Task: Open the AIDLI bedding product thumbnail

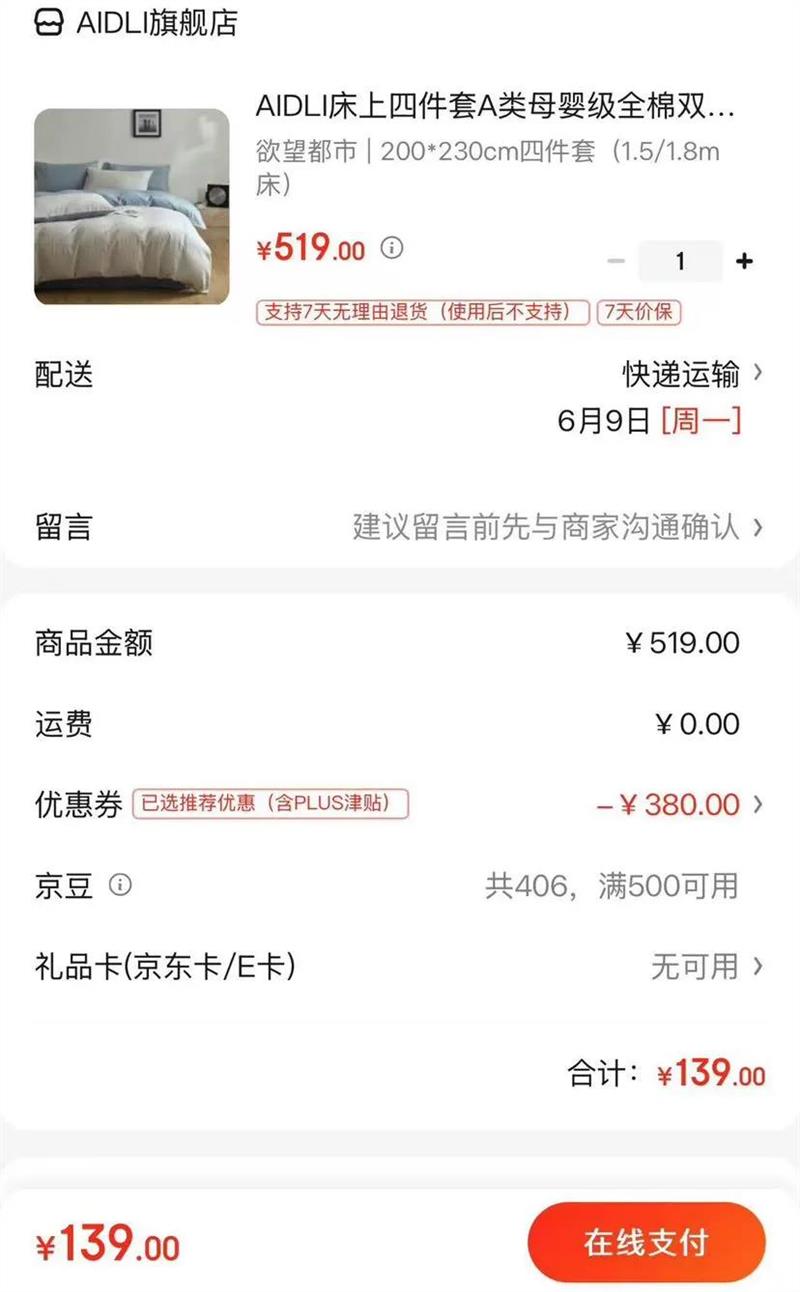Action: point(131,206)
